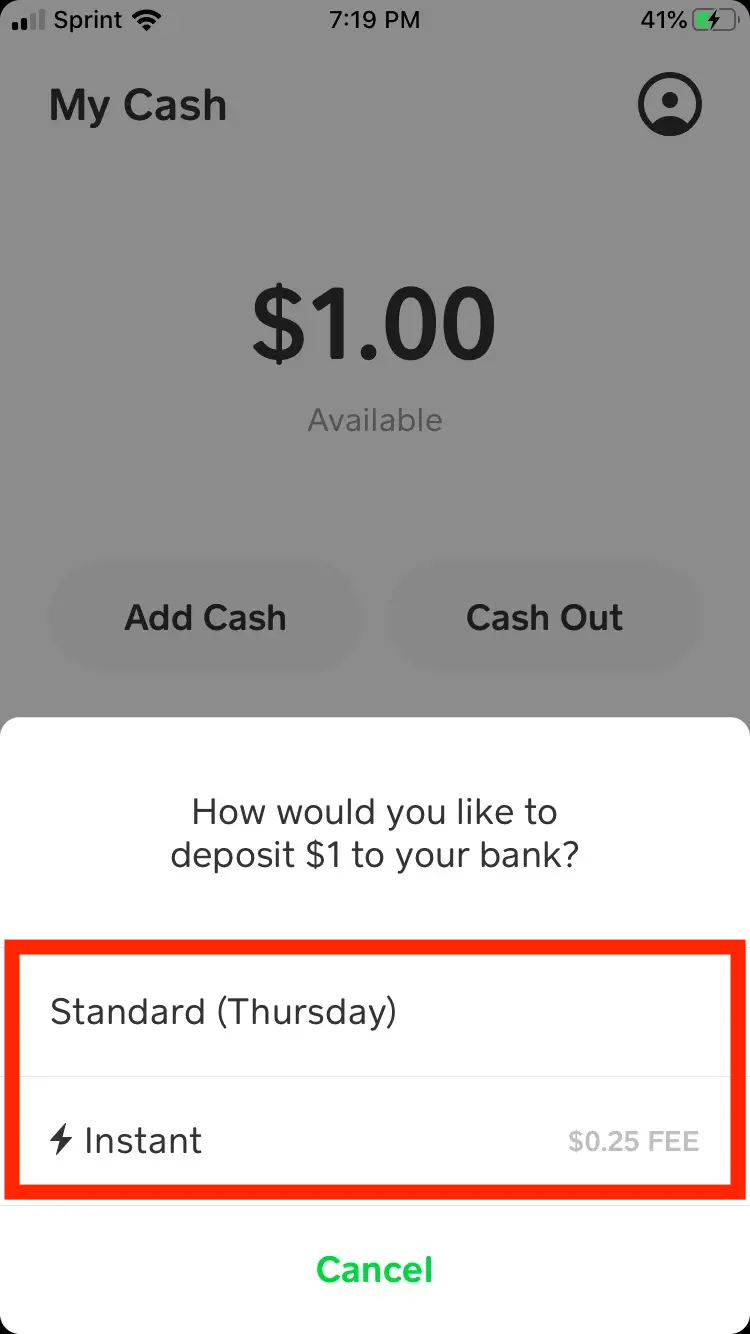The height and width of the screenshot is (1334, 750).
Task: Tap the $1.00 available balance
Action: click(375, 320)
